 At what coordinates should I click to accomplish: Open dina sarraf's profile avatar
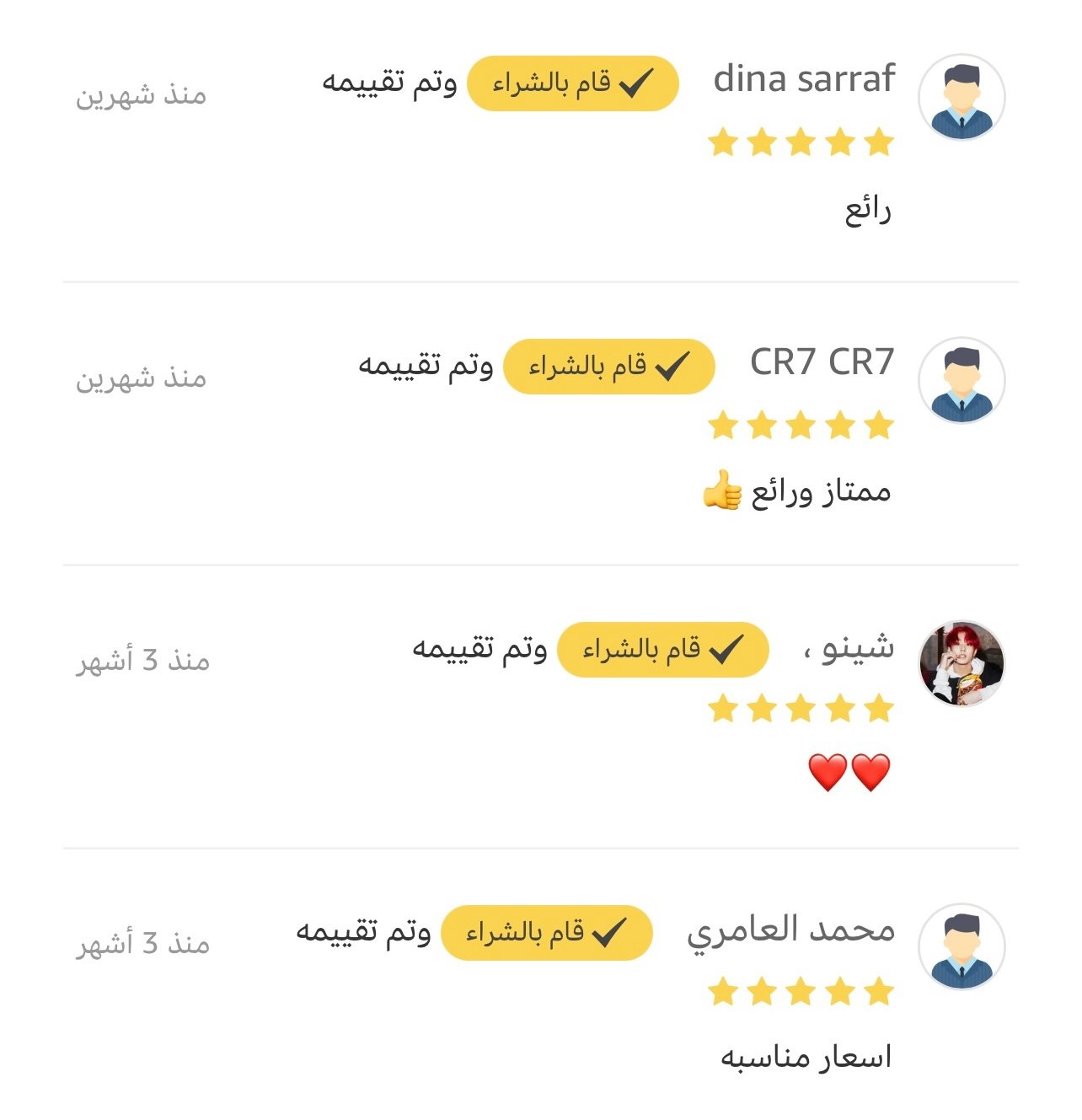coord(961,97)
